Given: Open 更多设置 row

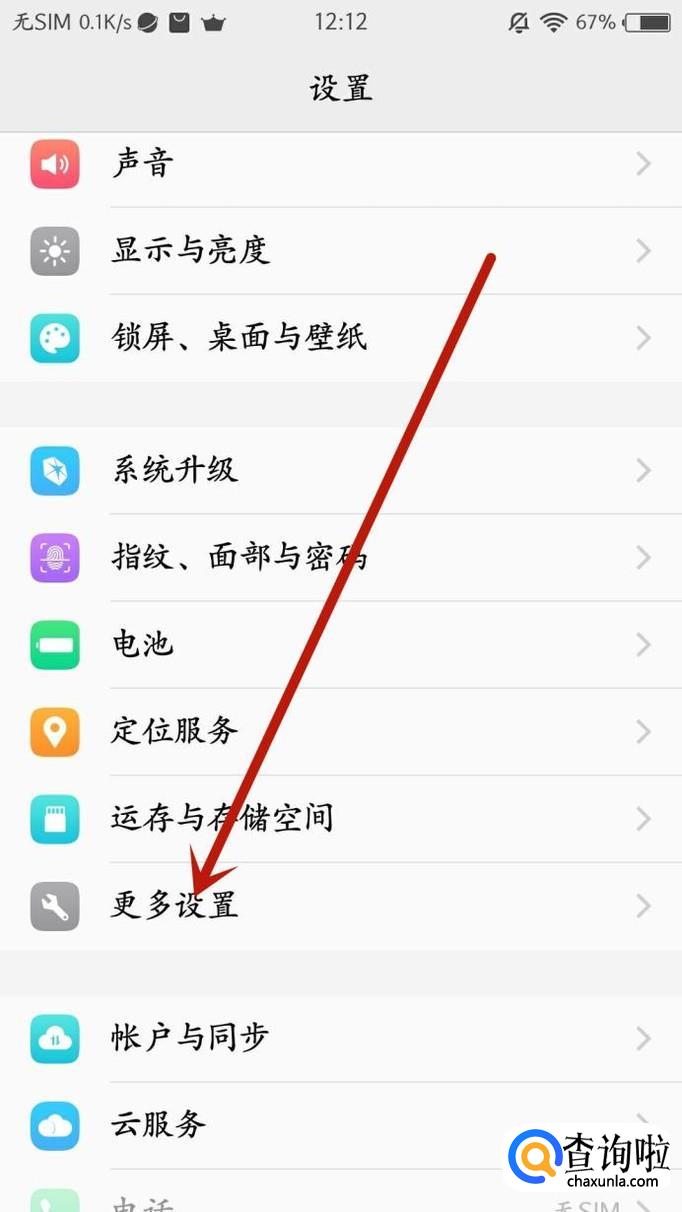Looking at the screenshot, I should point(341,906).
